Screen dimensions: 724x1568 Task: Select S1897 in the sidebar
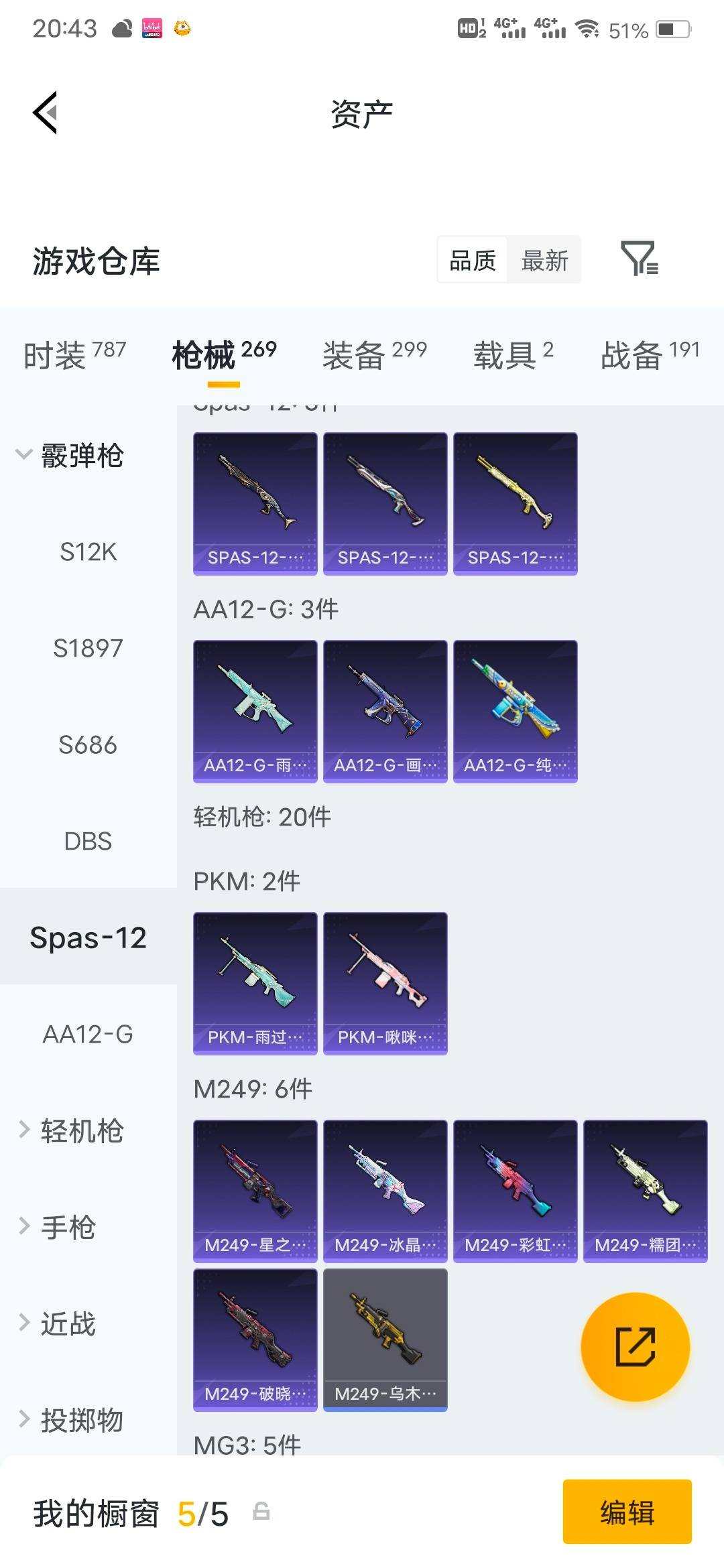[x=88, y=649]
